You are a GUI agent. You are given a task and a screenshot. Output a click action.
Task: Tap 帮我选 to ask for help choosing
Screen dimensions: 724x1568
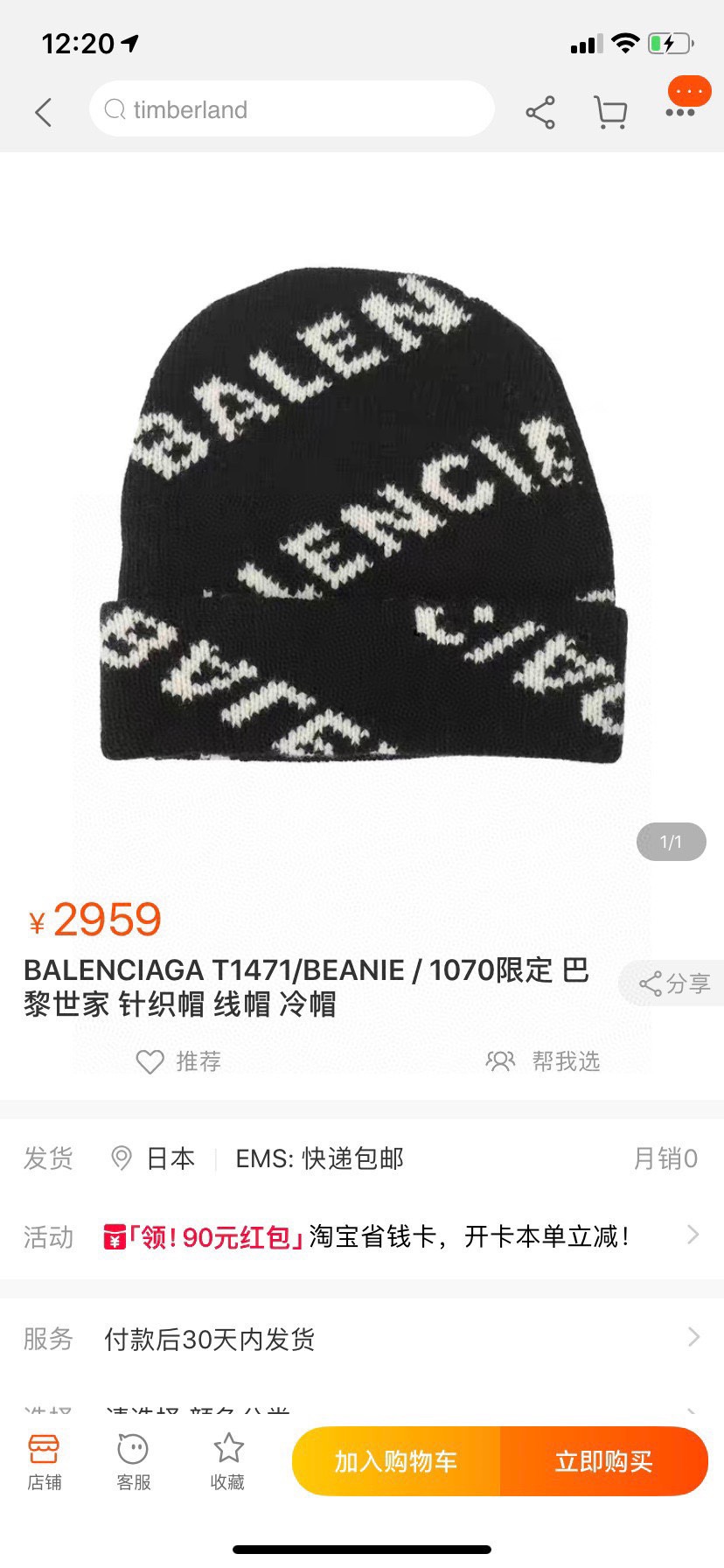543,1061
